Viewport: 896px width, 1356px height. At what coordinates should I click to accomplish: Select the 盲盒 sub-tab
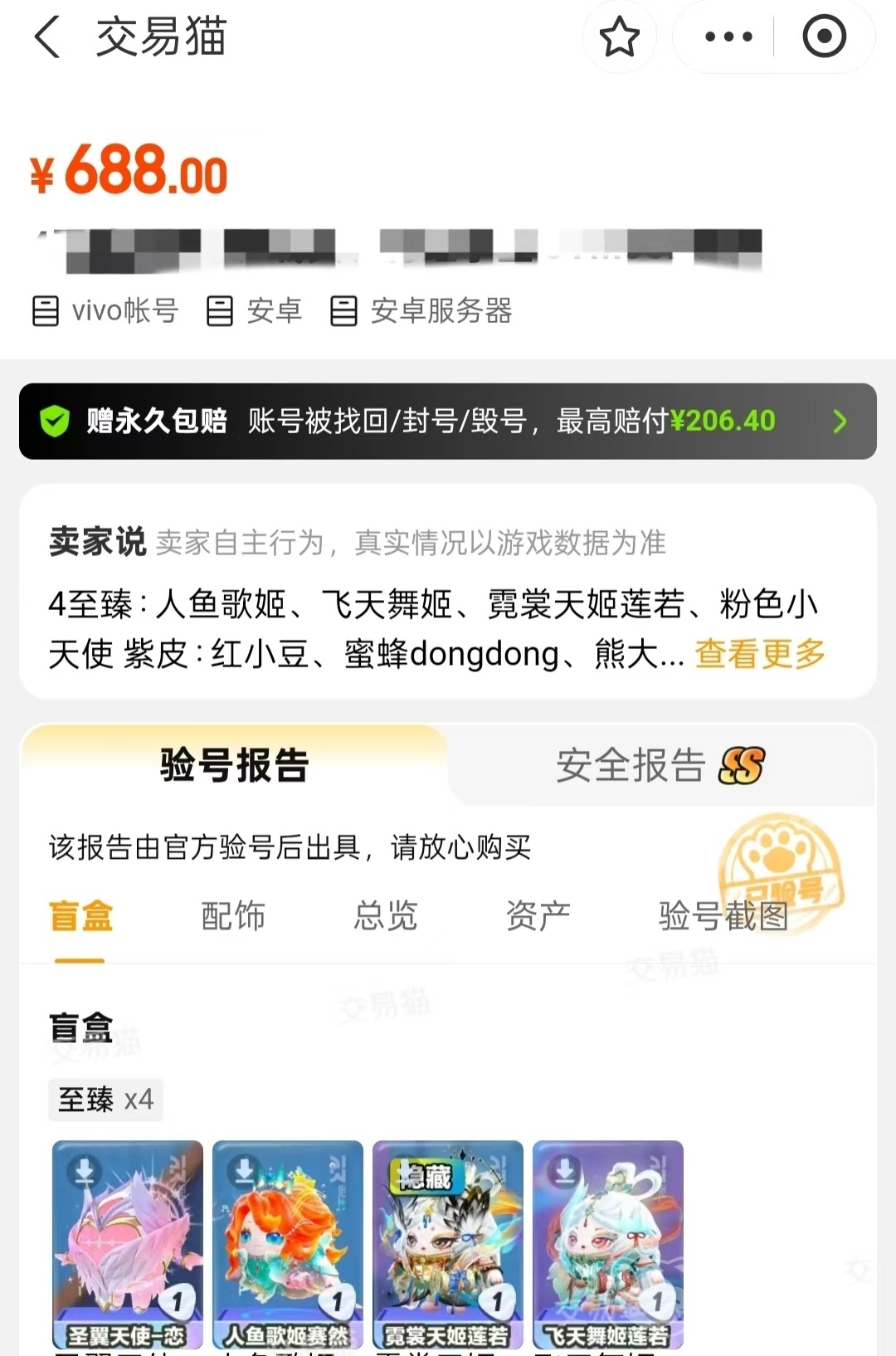click(80, 916)
